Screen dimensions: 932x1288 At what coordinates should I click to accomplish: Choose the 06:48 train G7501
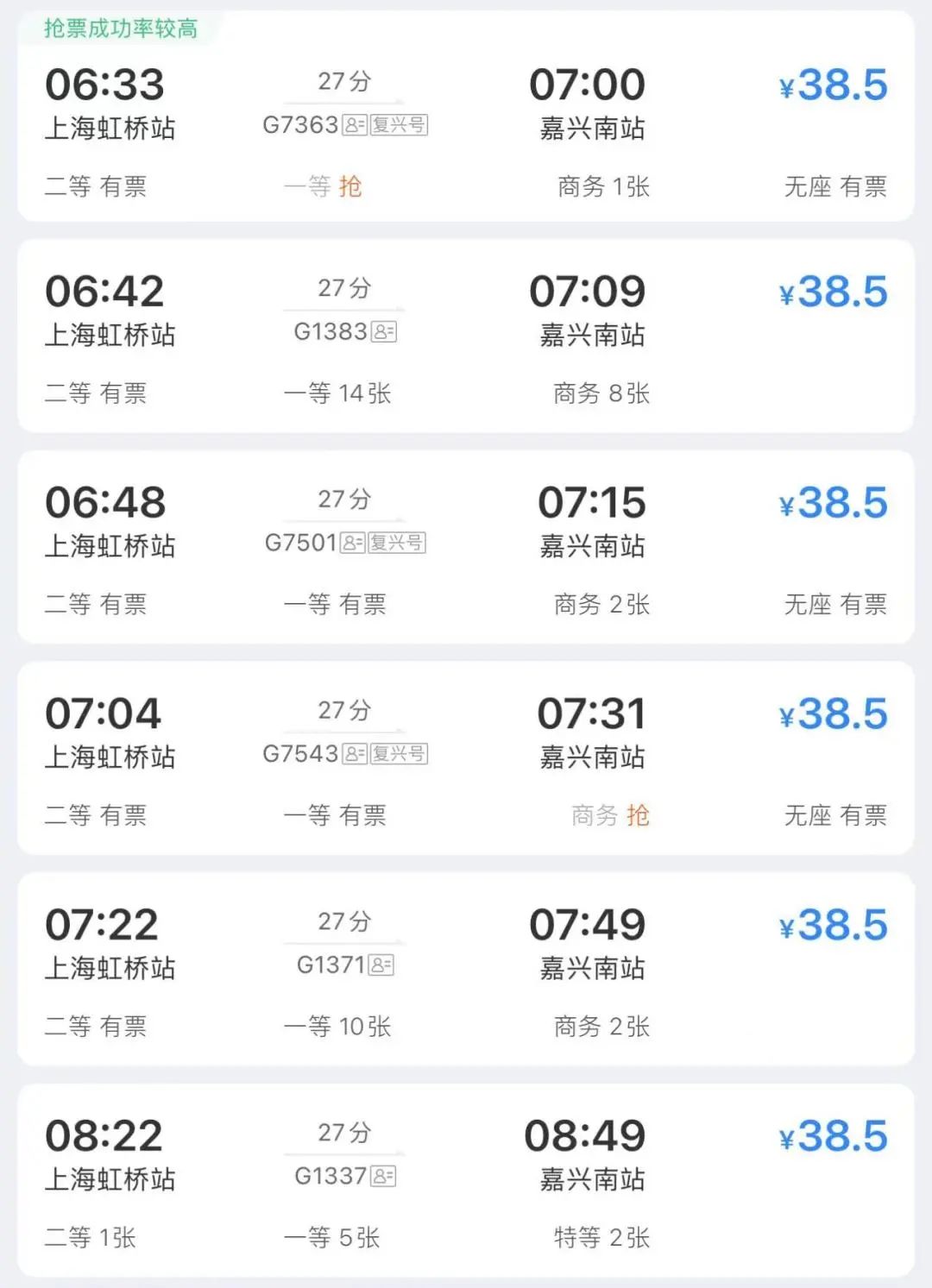pos(466,547)
